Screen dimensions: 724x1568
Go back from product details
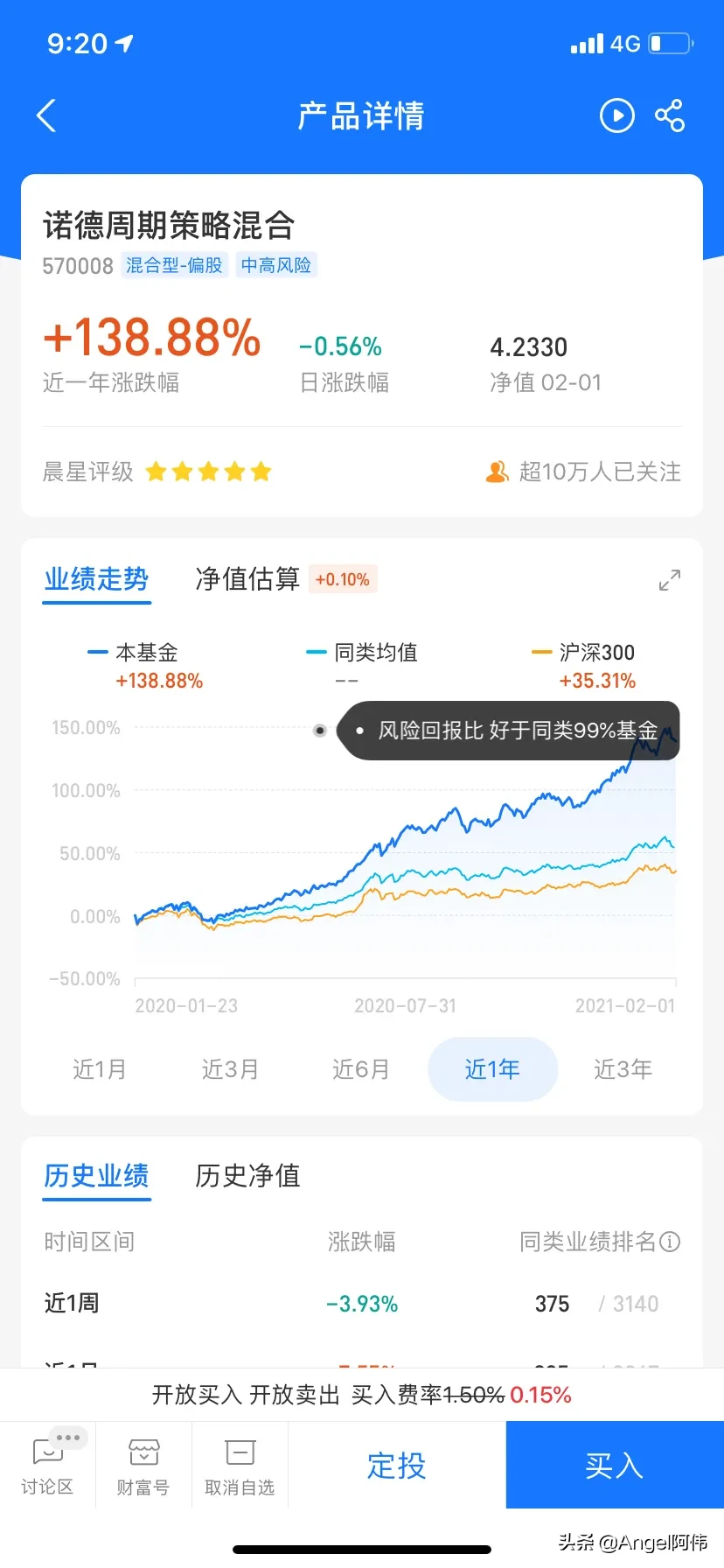tap(47, 115)
